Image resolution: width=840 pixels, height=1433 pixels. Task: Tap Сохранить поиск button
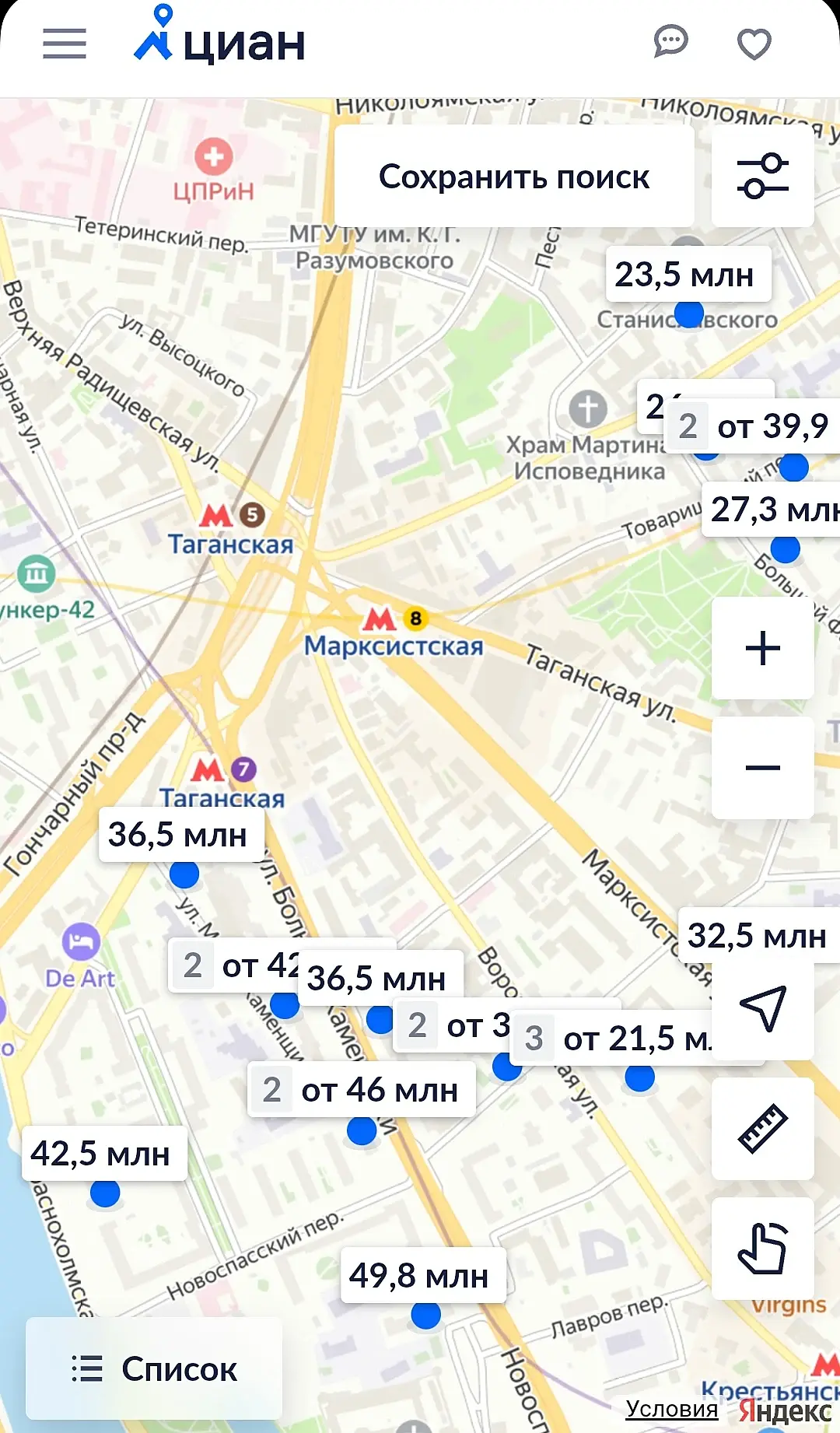point(514,177)
